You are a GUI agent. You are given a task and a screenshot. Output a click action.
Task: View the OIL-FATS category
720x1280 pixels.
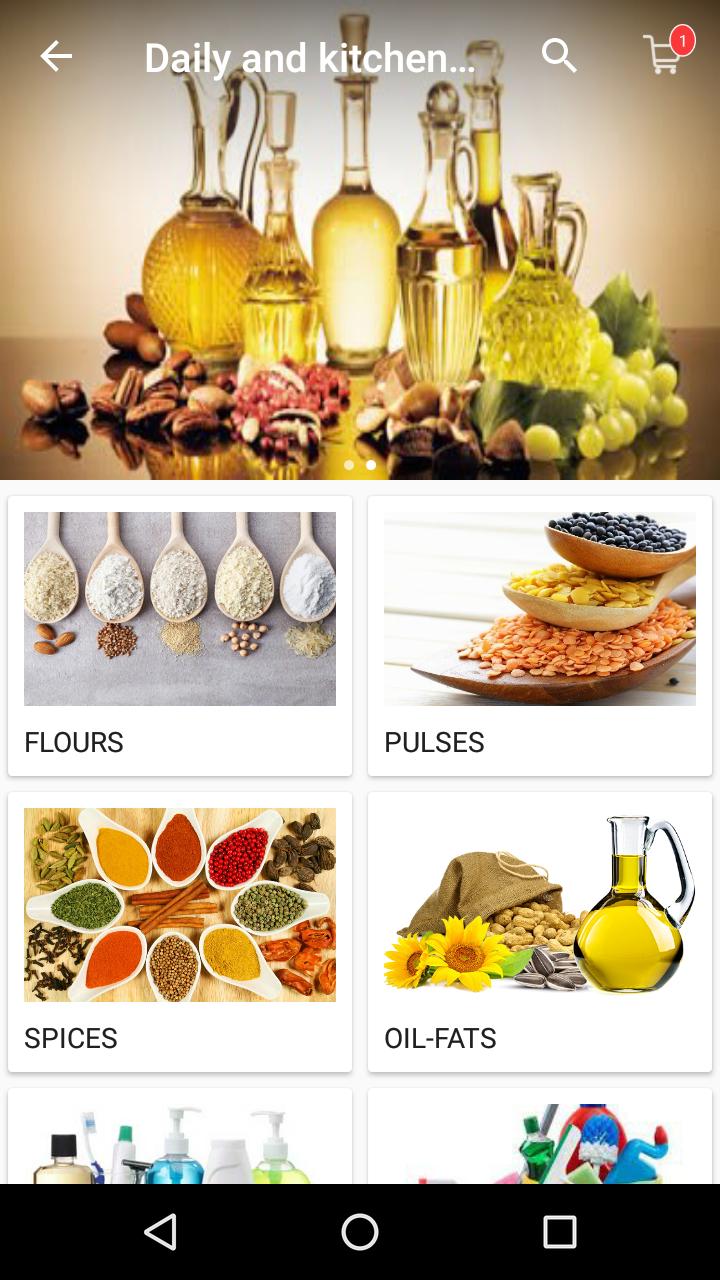540,931
